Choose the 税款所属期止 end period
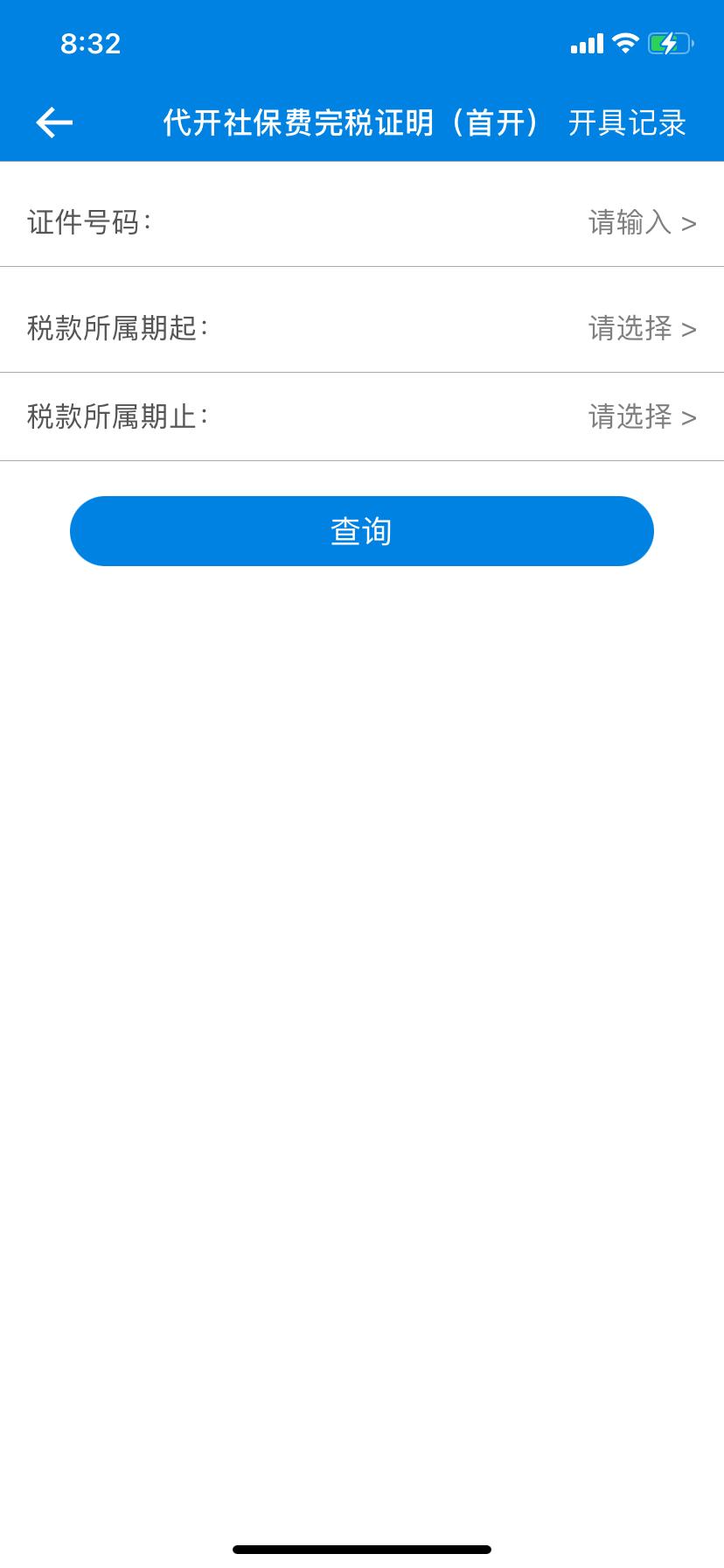This screenshot has width=724, height=1568. point(641,417)
